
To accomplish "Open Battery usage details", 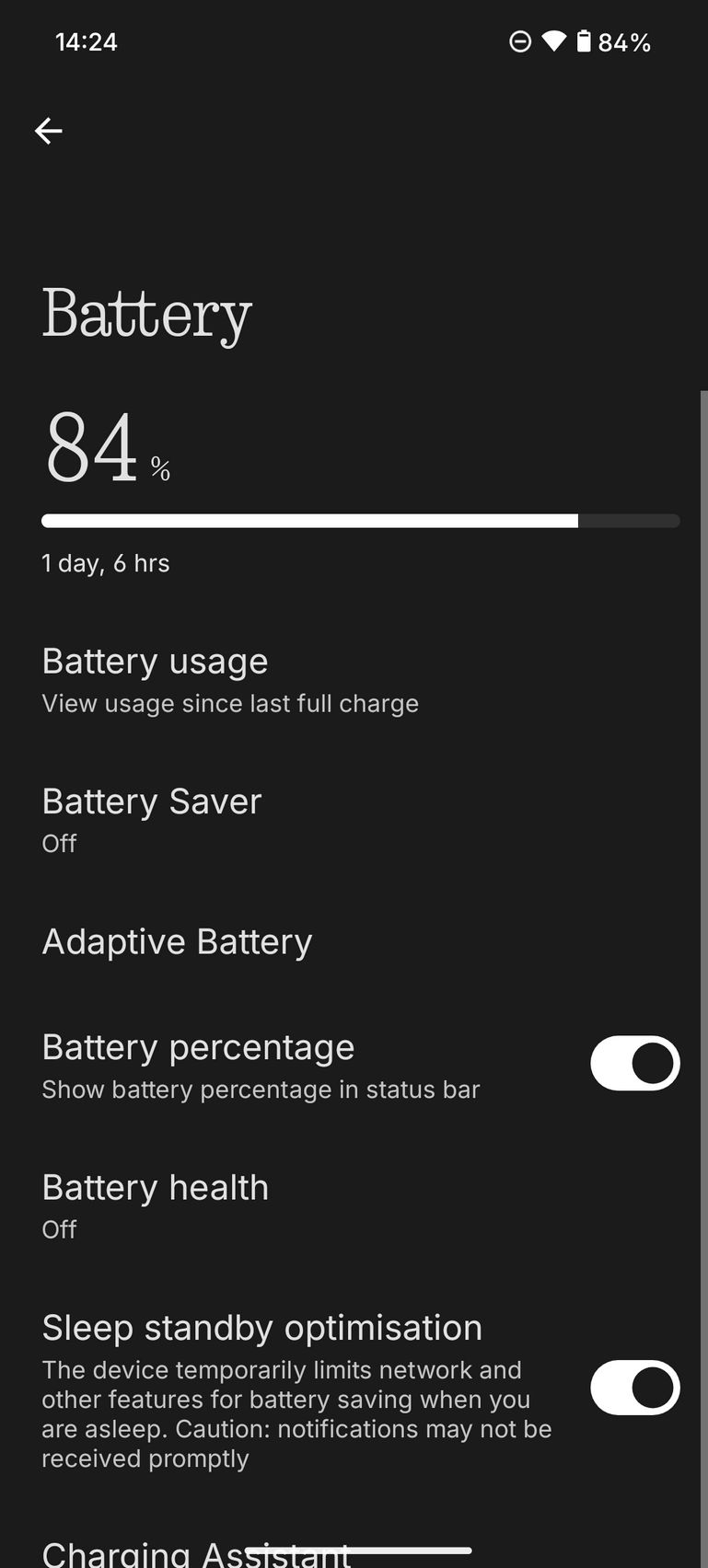I will (230, 680).
